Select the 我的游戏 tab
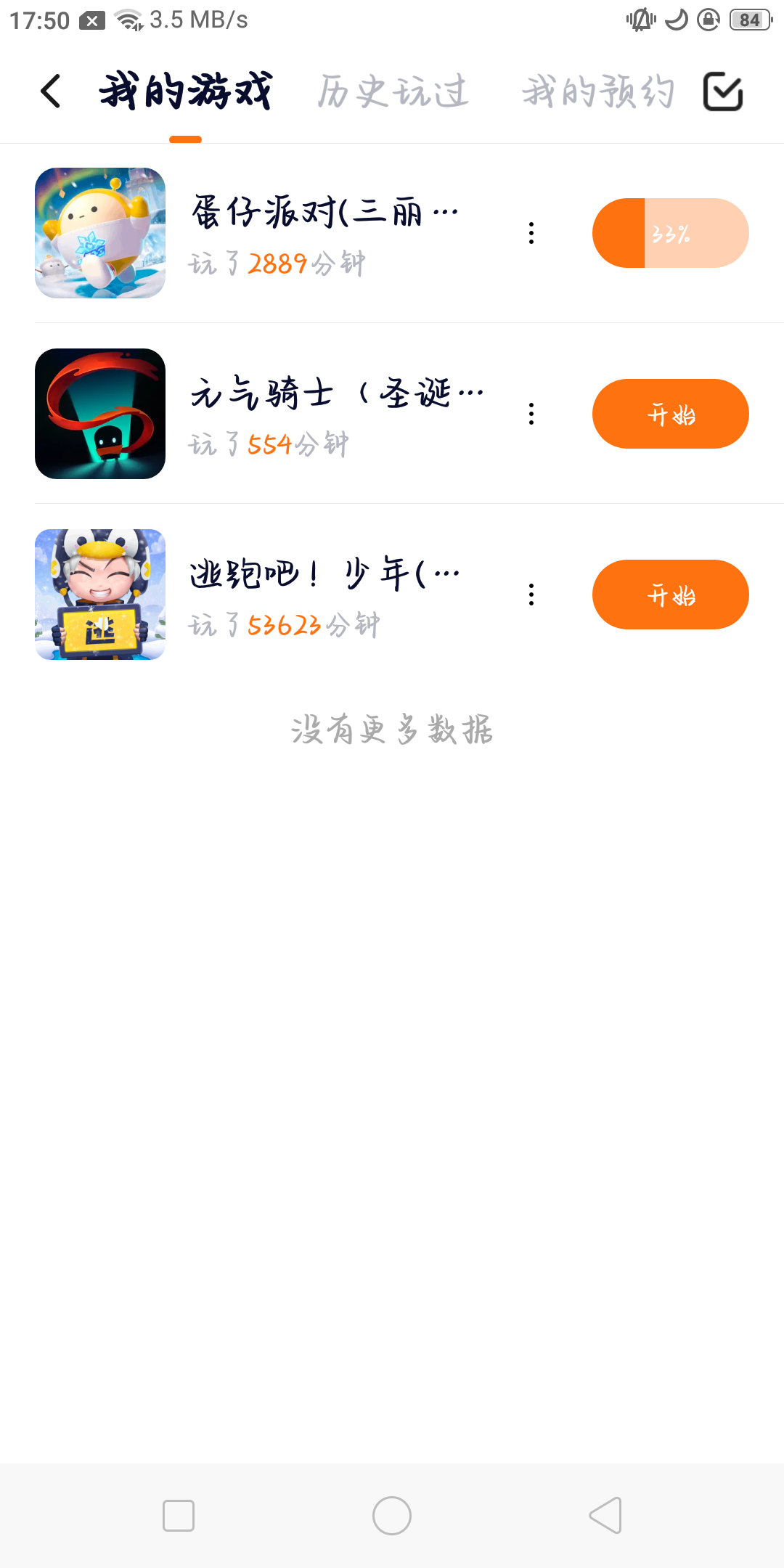The width and height of the screenshot is (784, 1568). pos(186,91)
